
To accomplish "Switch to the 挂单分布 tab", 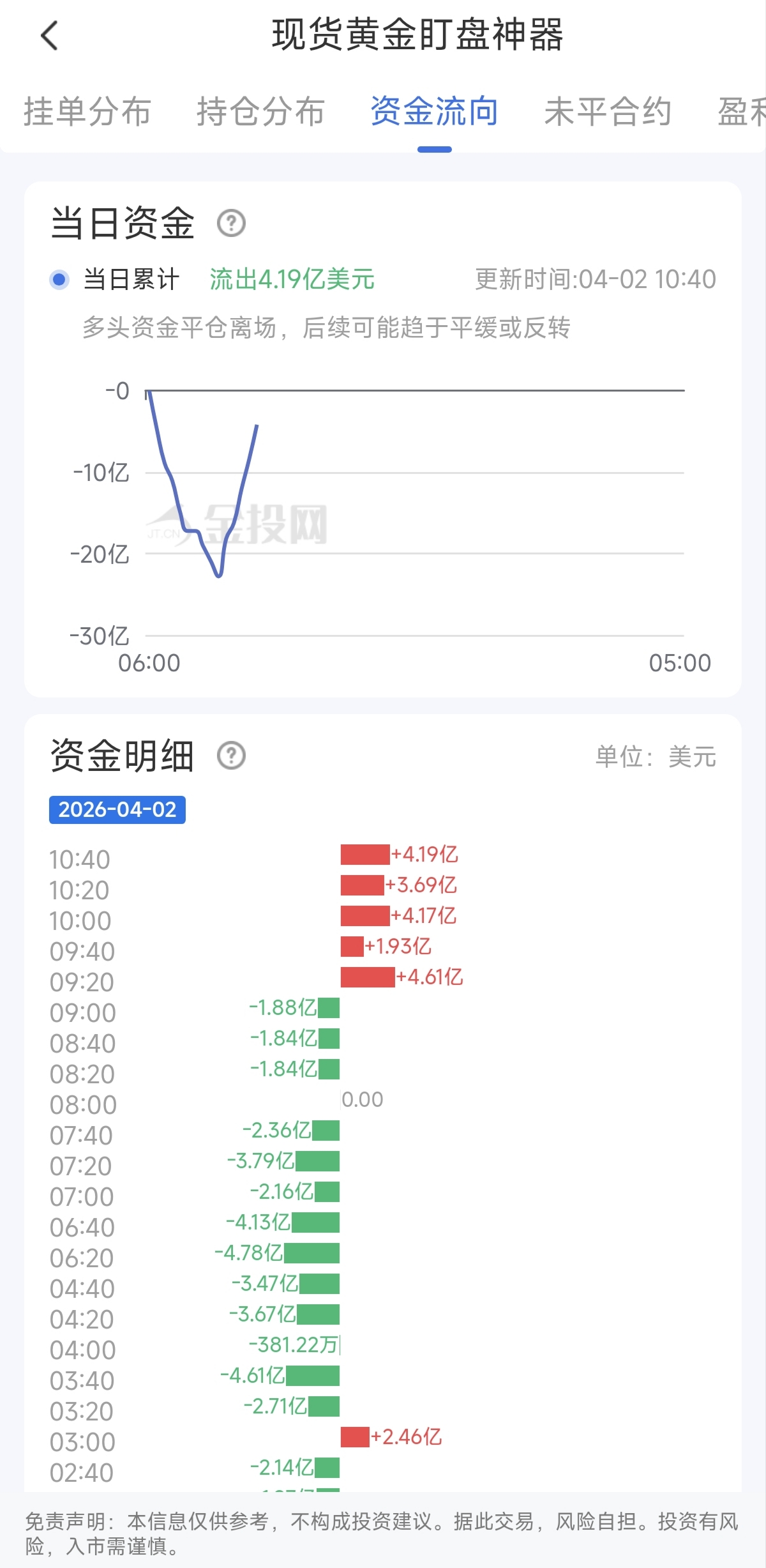I will (88, 112).
